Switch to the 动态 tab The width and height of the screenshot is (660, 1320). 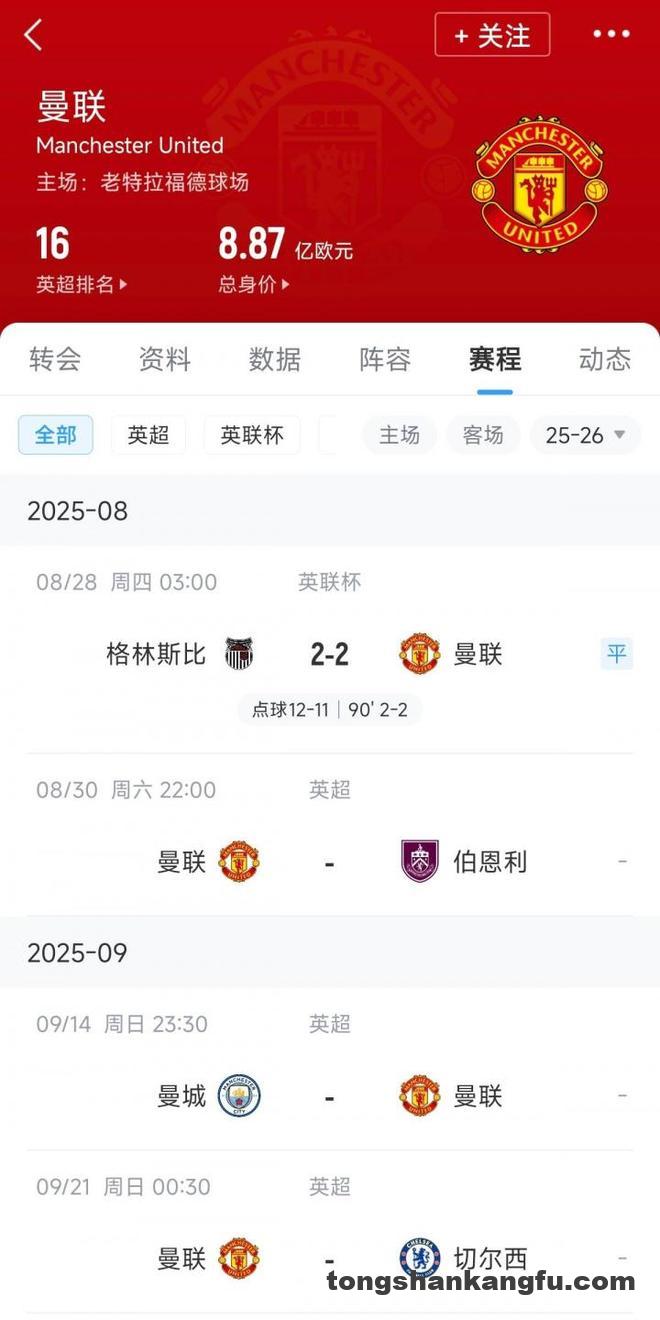point(605,359)
